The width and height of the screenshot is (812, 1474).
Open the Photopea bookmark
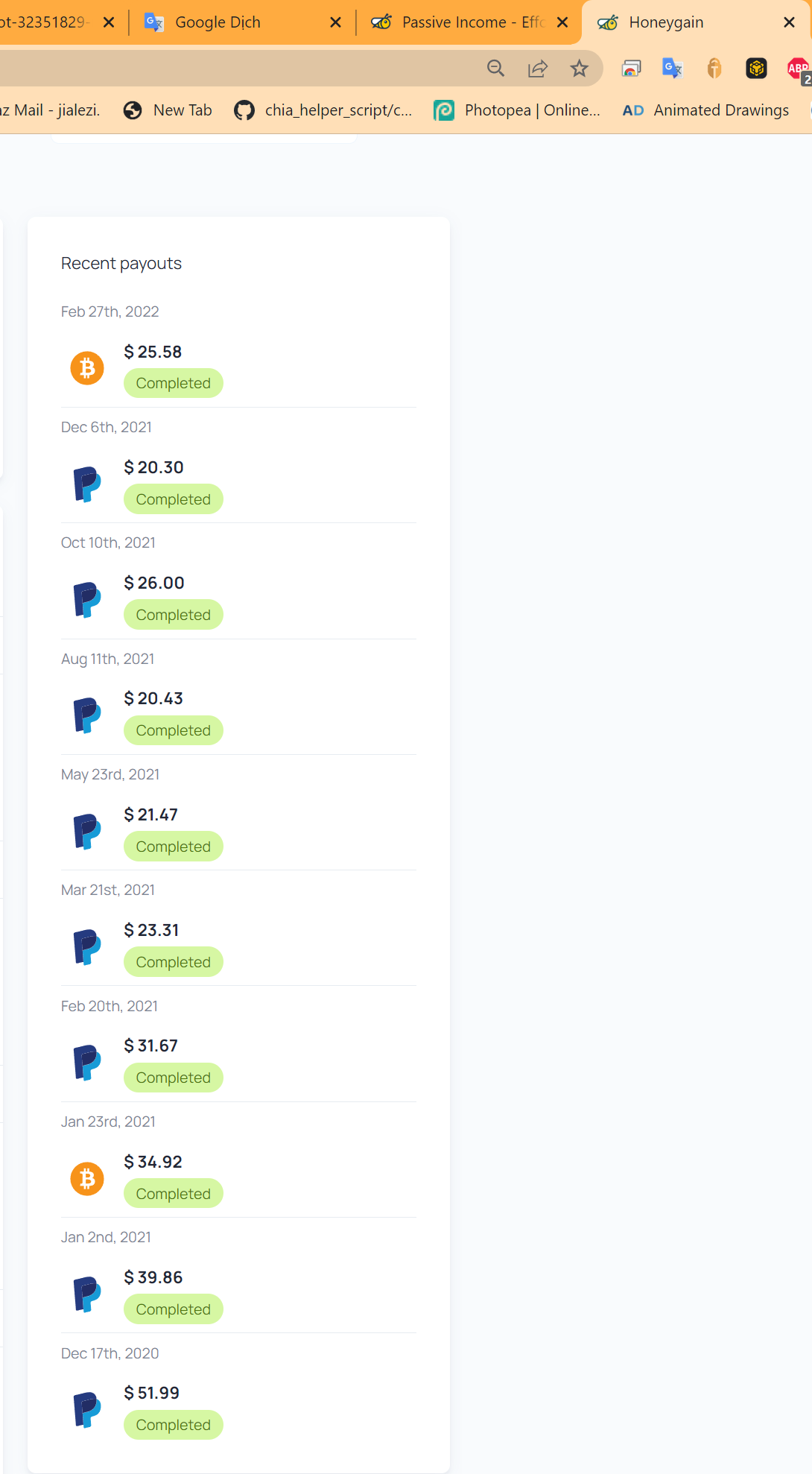point(517,110)
